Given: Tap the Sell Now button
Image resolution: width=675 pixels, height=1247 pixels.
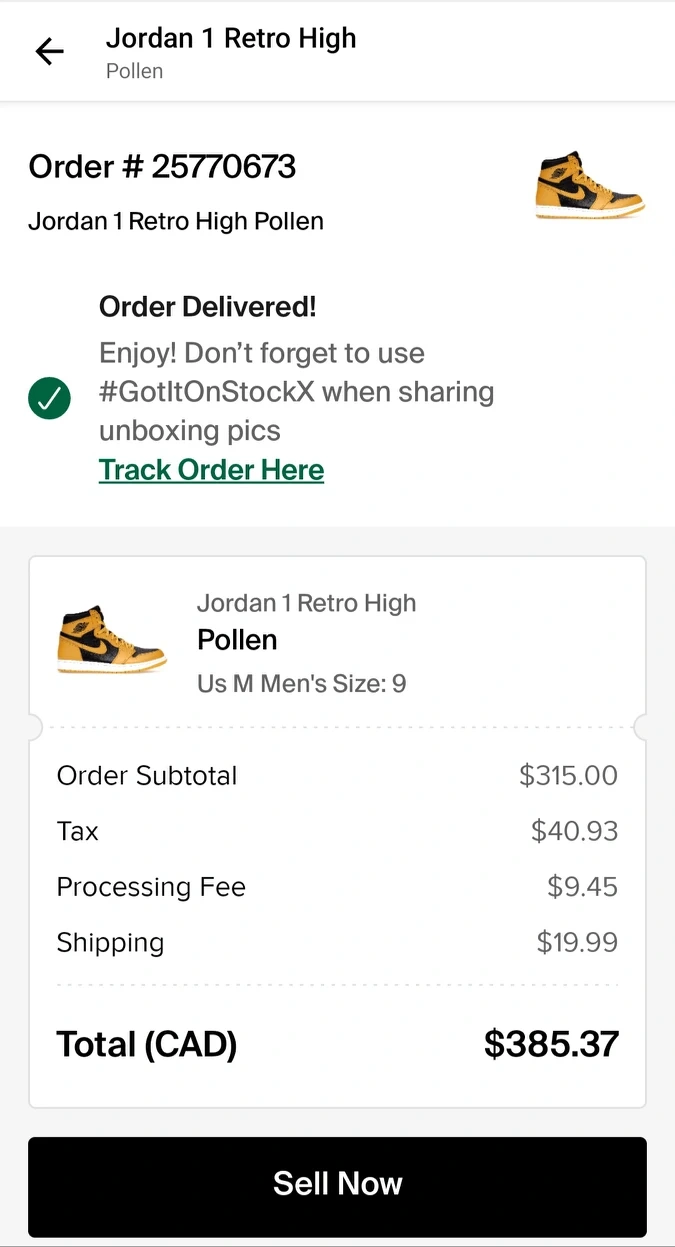Looking at the screenshot, I should tap(337, 1186).
